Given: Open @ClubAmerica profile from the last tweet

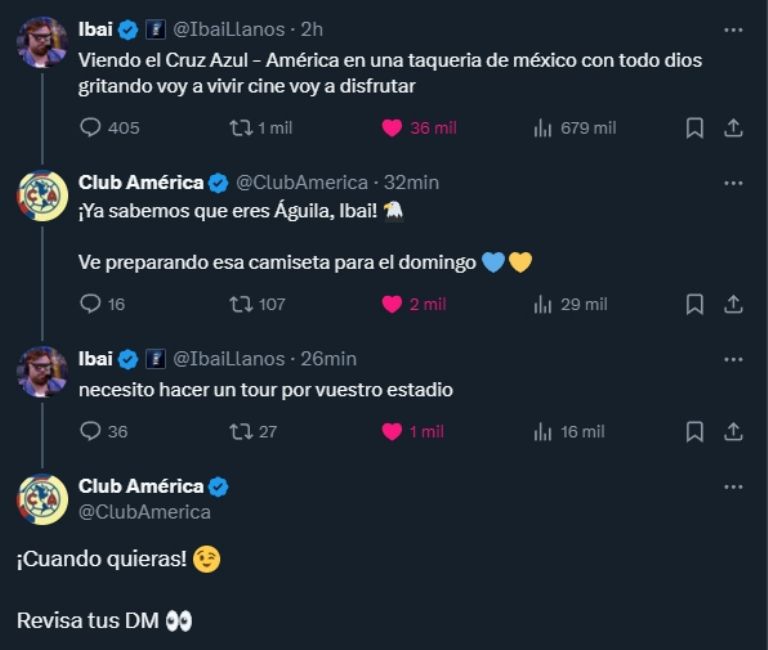Looking at the screenshot, I should 144,512.
